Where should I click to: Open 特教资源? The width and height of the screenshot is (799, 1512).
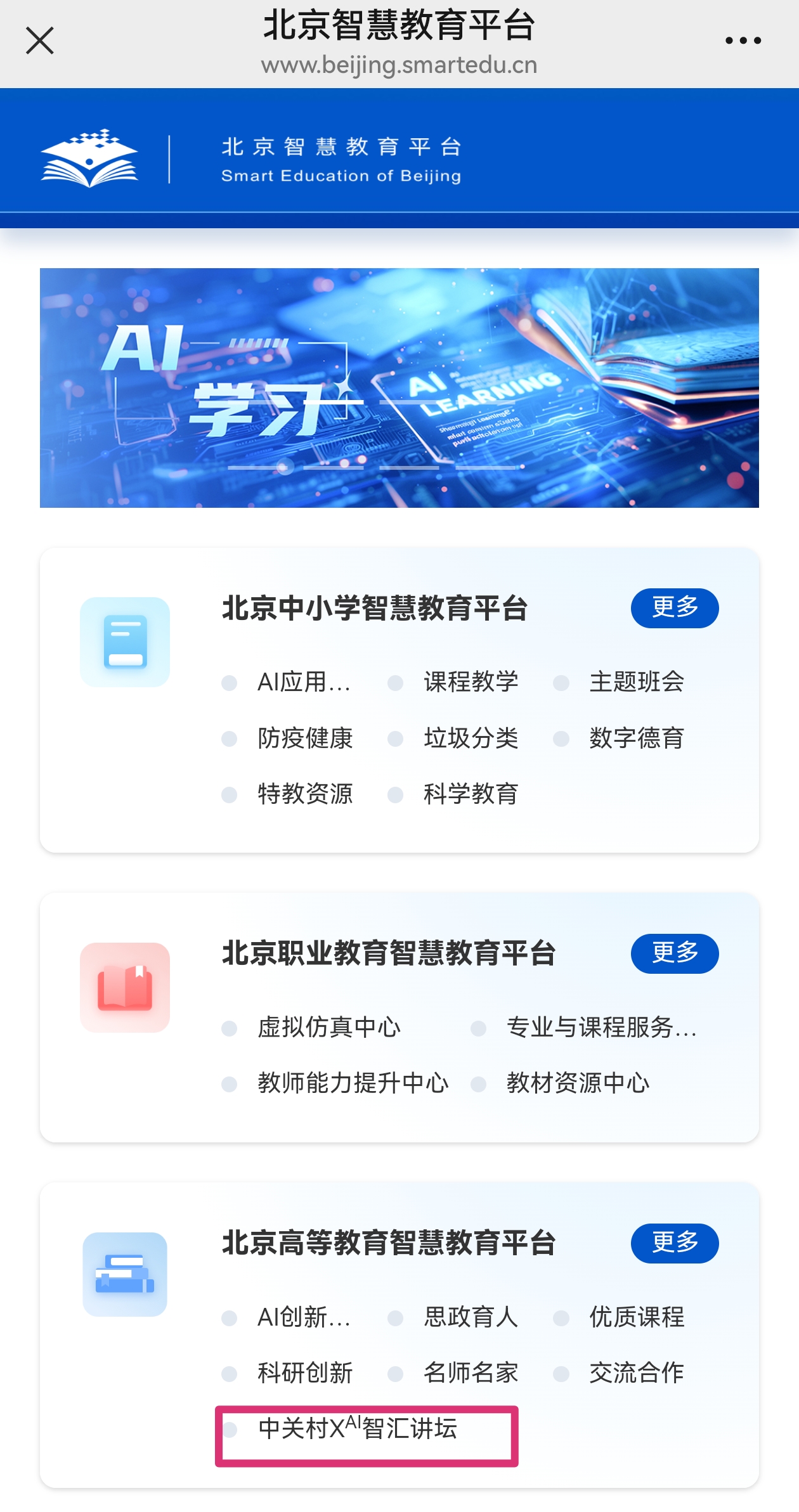(304, 794)
